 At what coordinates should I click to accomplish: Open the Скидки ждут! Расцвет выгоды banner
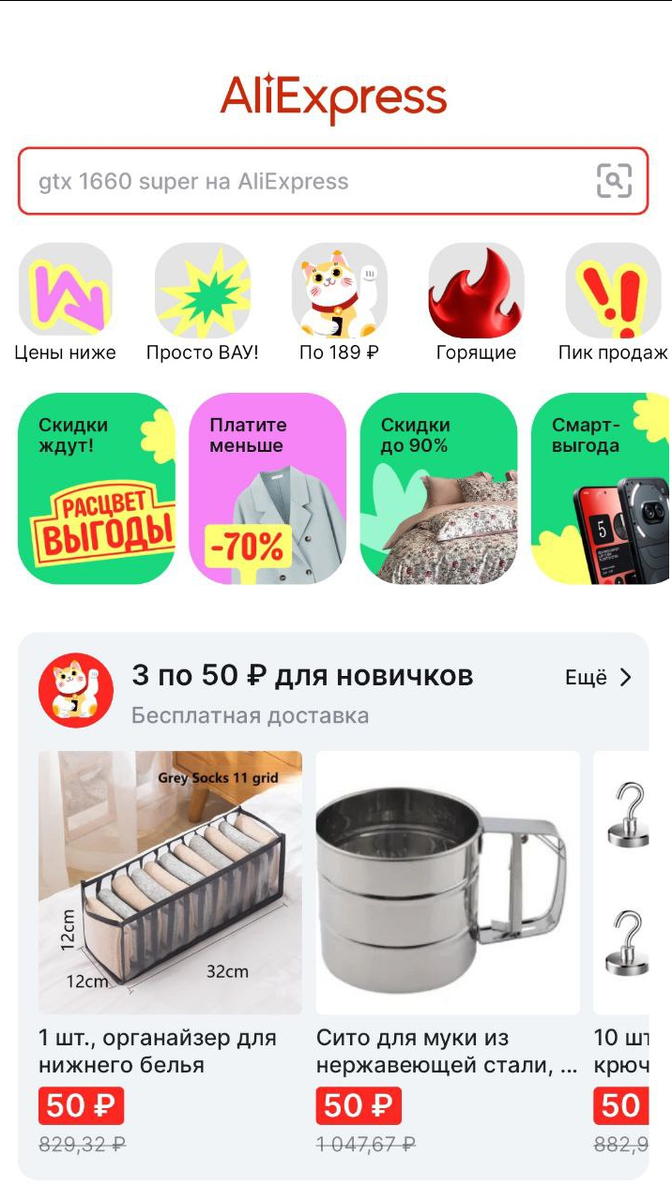[x=97, y=488]
